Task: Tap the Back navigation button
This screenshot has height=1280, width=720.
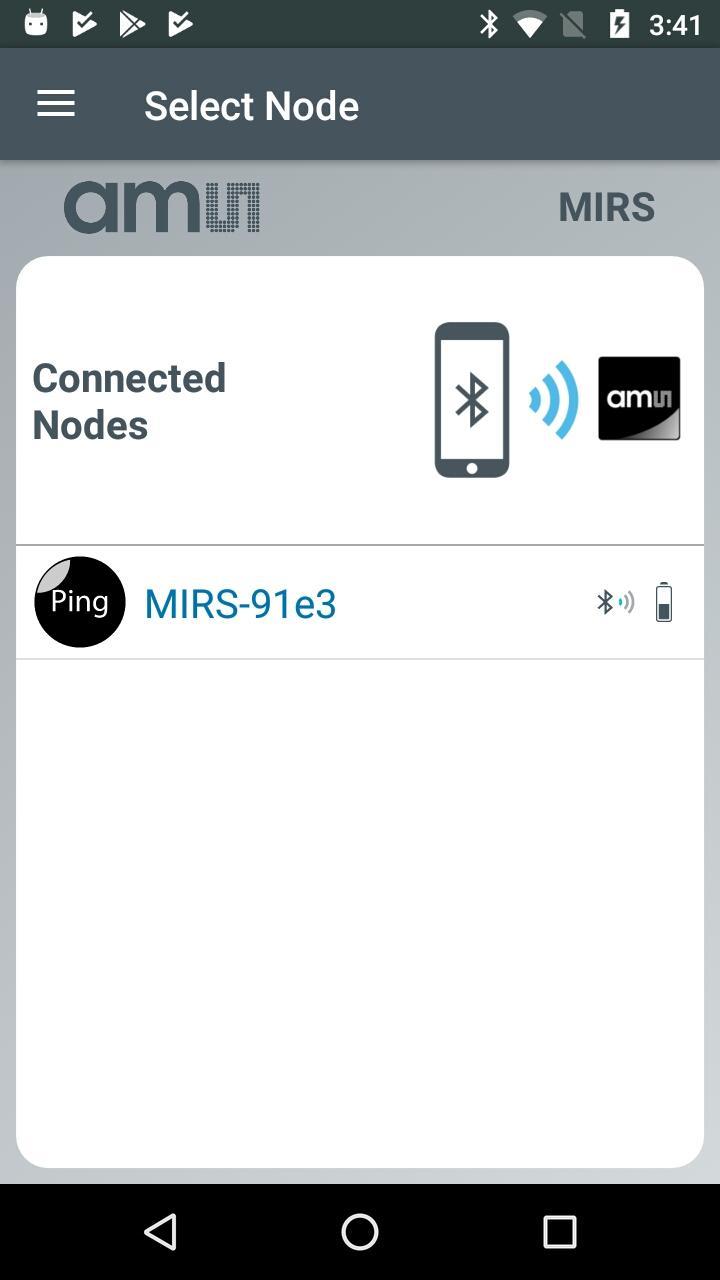Action: click(x=162, y=1232)
